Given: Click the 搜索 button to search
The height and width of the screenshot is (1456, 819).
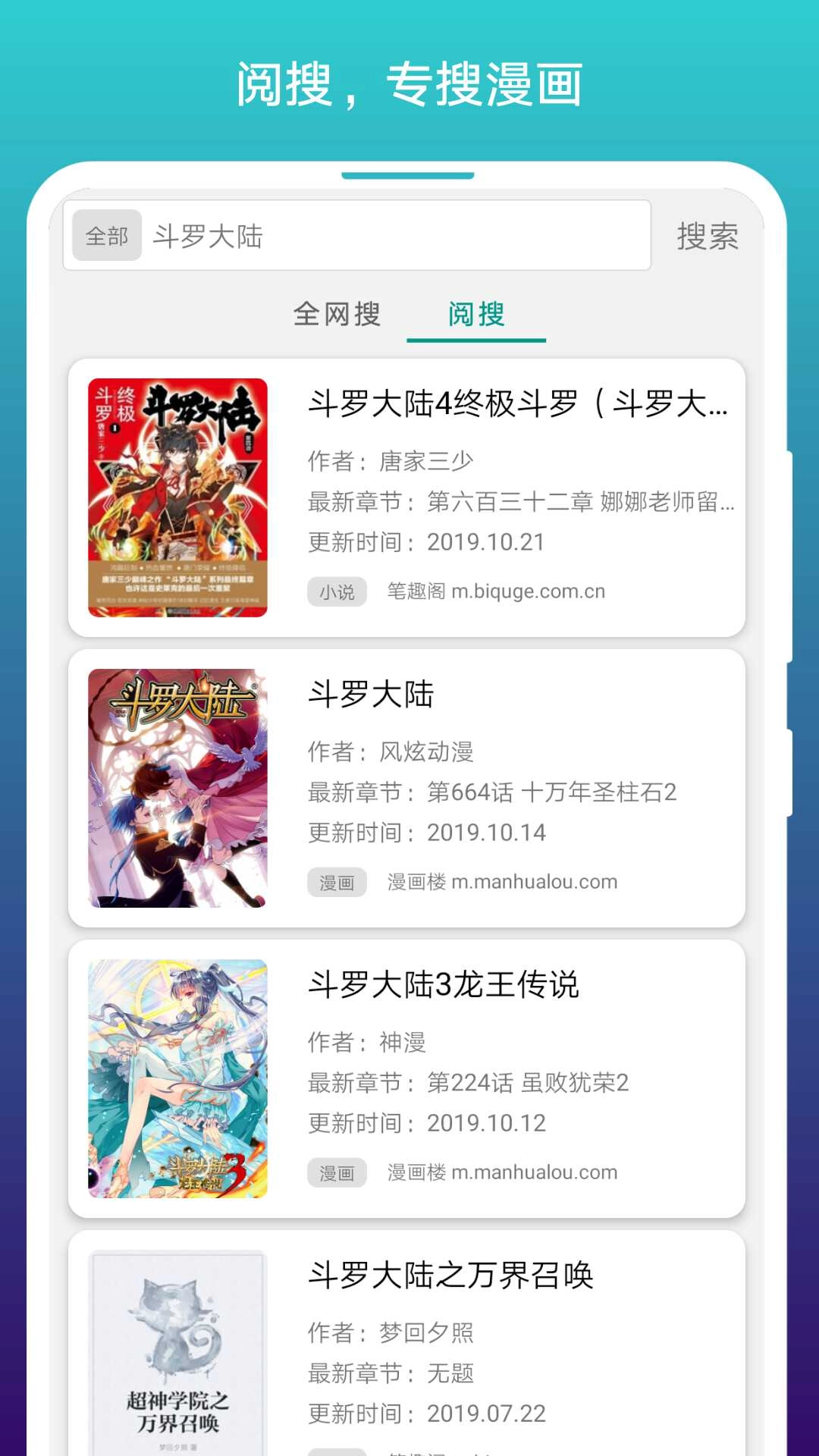Looking at the screenshot, I should 708,236.
